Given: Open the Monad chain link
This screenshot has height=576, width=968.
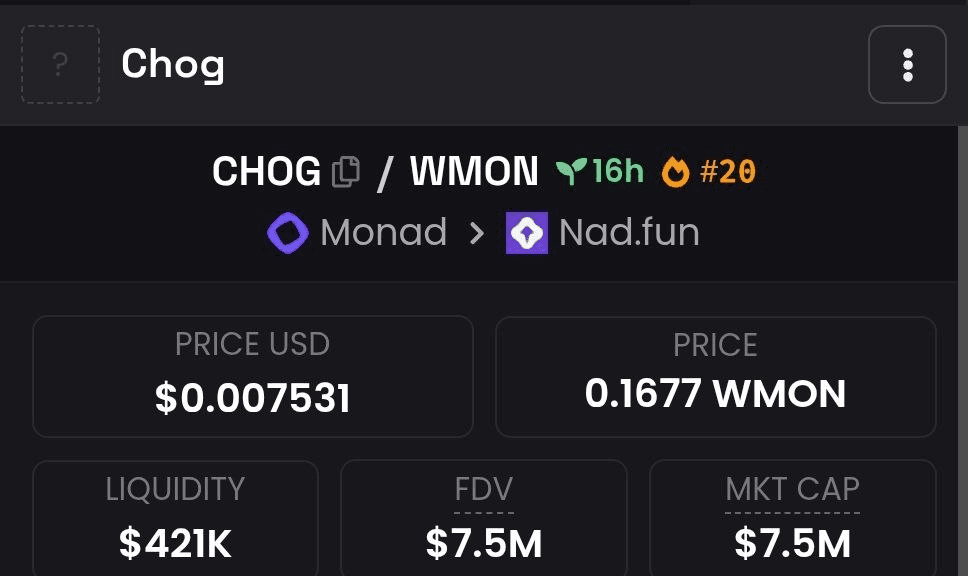Looking at the screenshot, I should pyautogui.click(x=357, y=233).
